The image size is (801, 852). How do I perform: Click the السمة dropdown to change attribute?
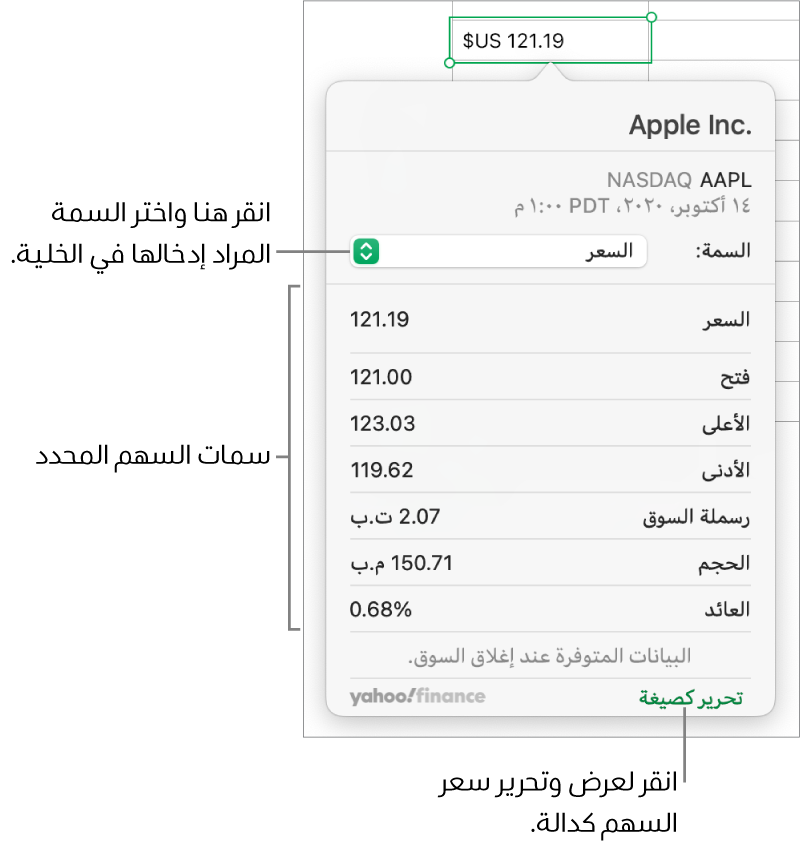click(x=500, y=251)
